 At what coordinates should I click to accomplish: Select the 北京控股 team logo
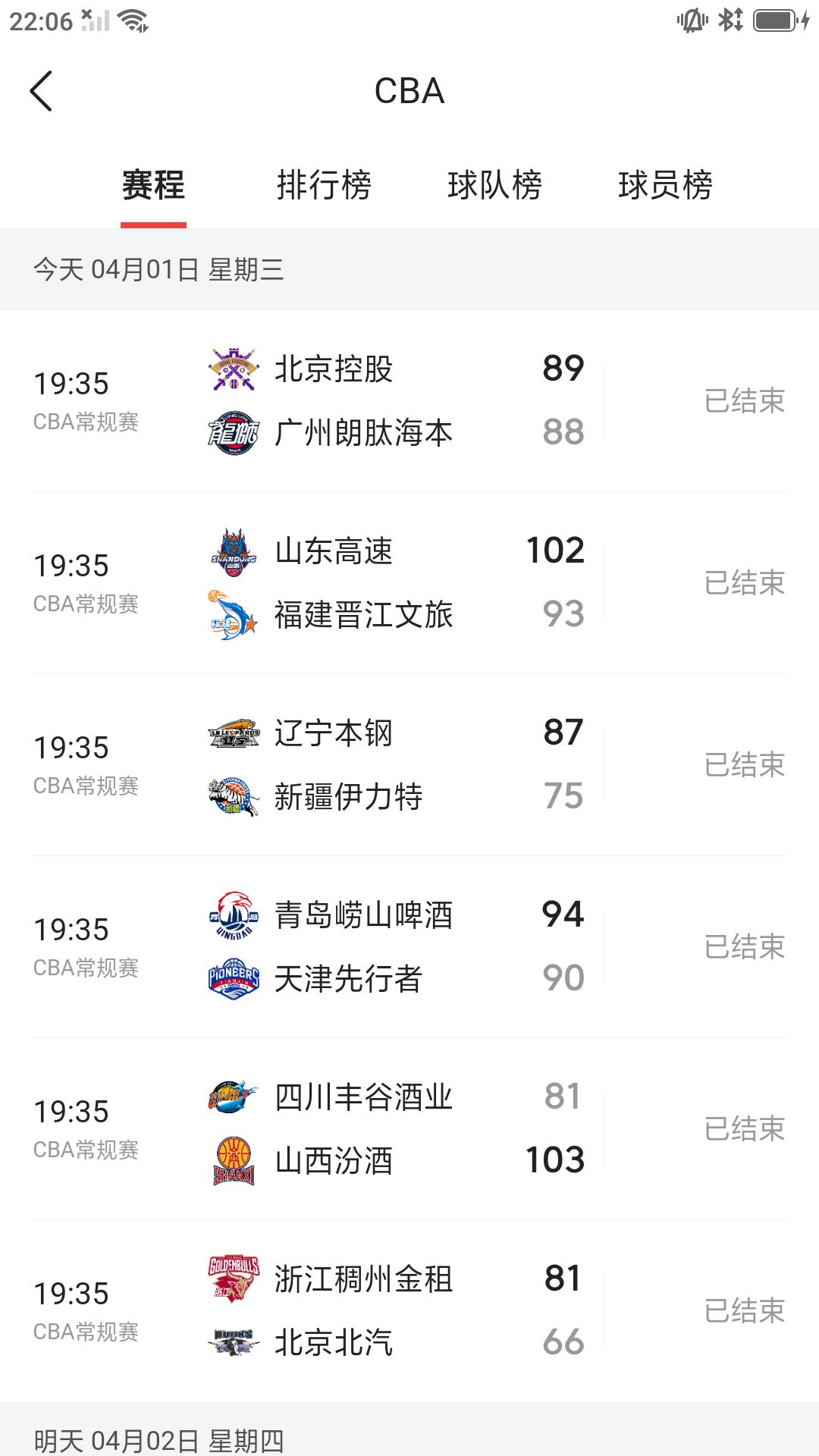(233, 369)
